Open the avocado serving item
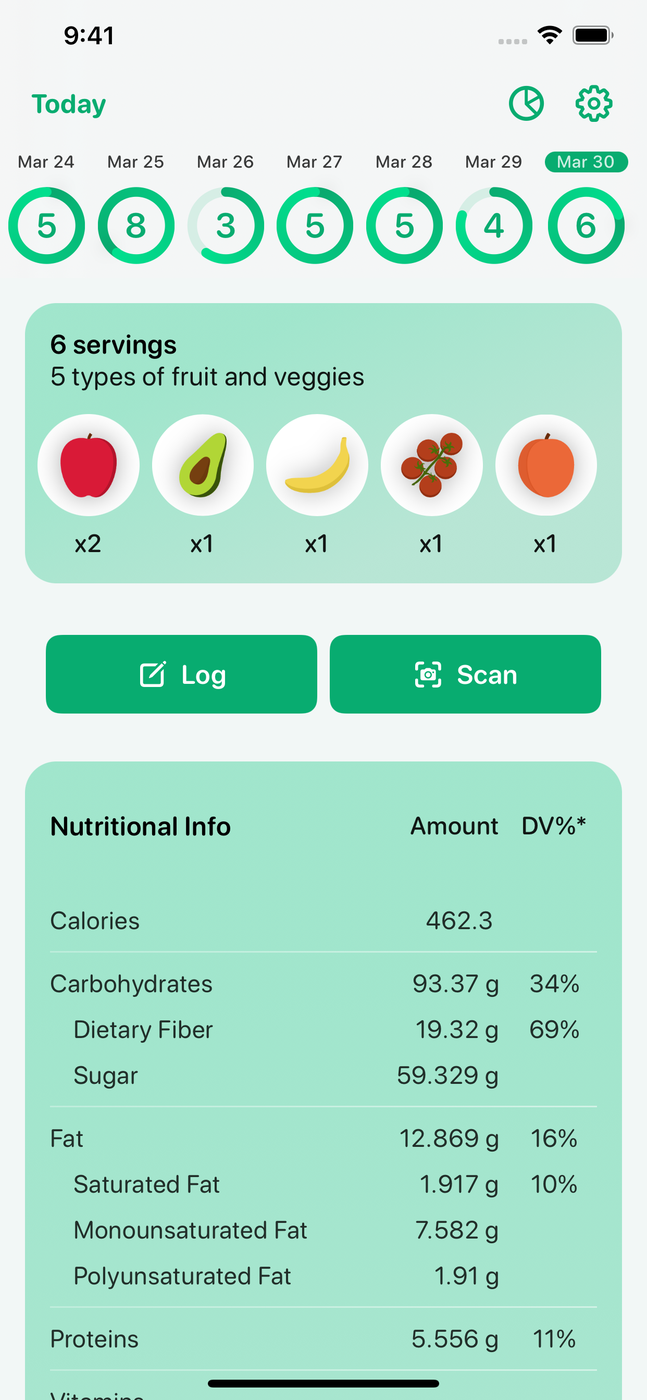This screenshot has height=1400, width=647. [x=202, y=465]
